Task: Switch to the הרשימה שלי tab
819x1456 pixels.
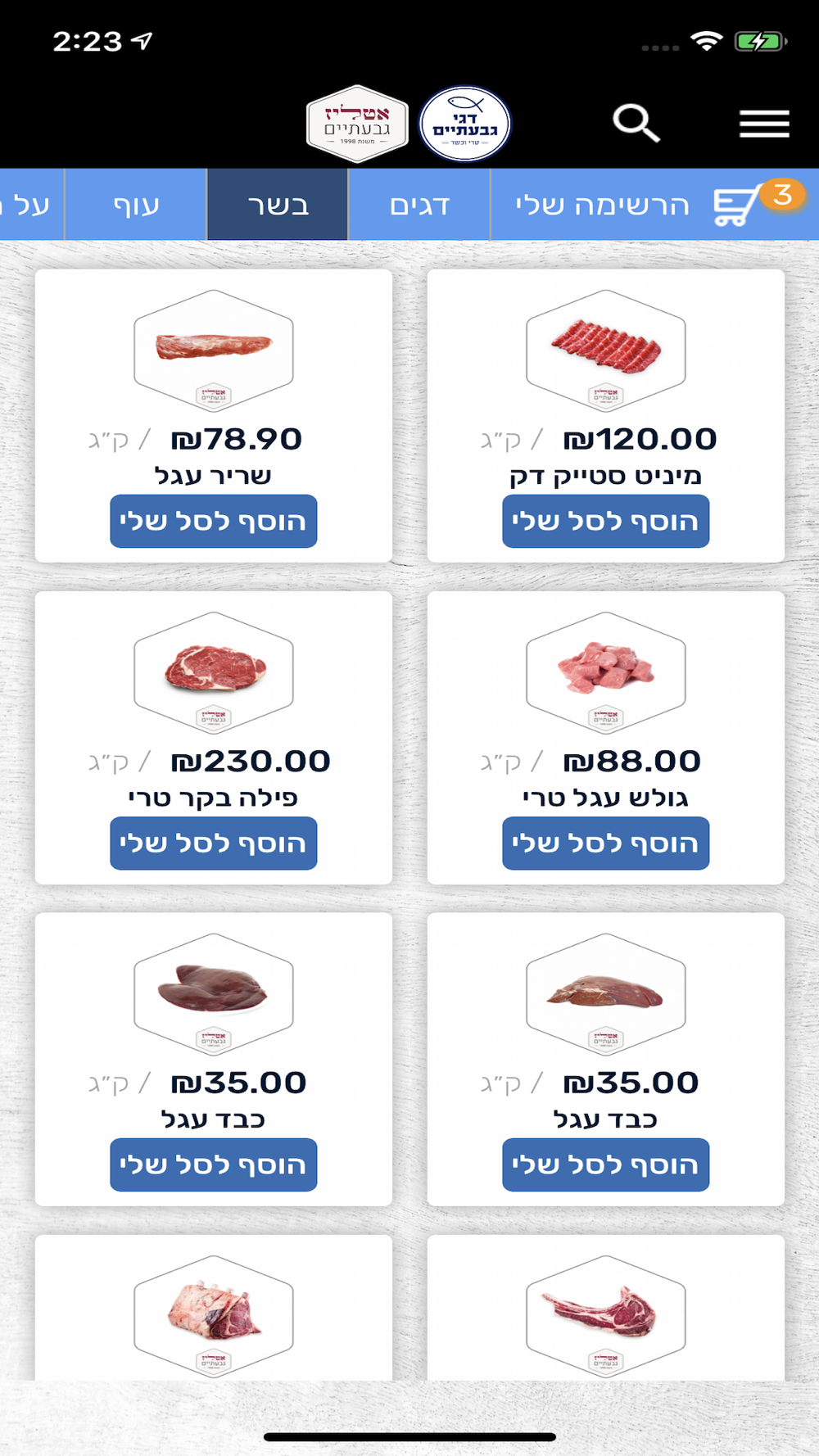Action: pyautogui.click(x=602, y=205)
